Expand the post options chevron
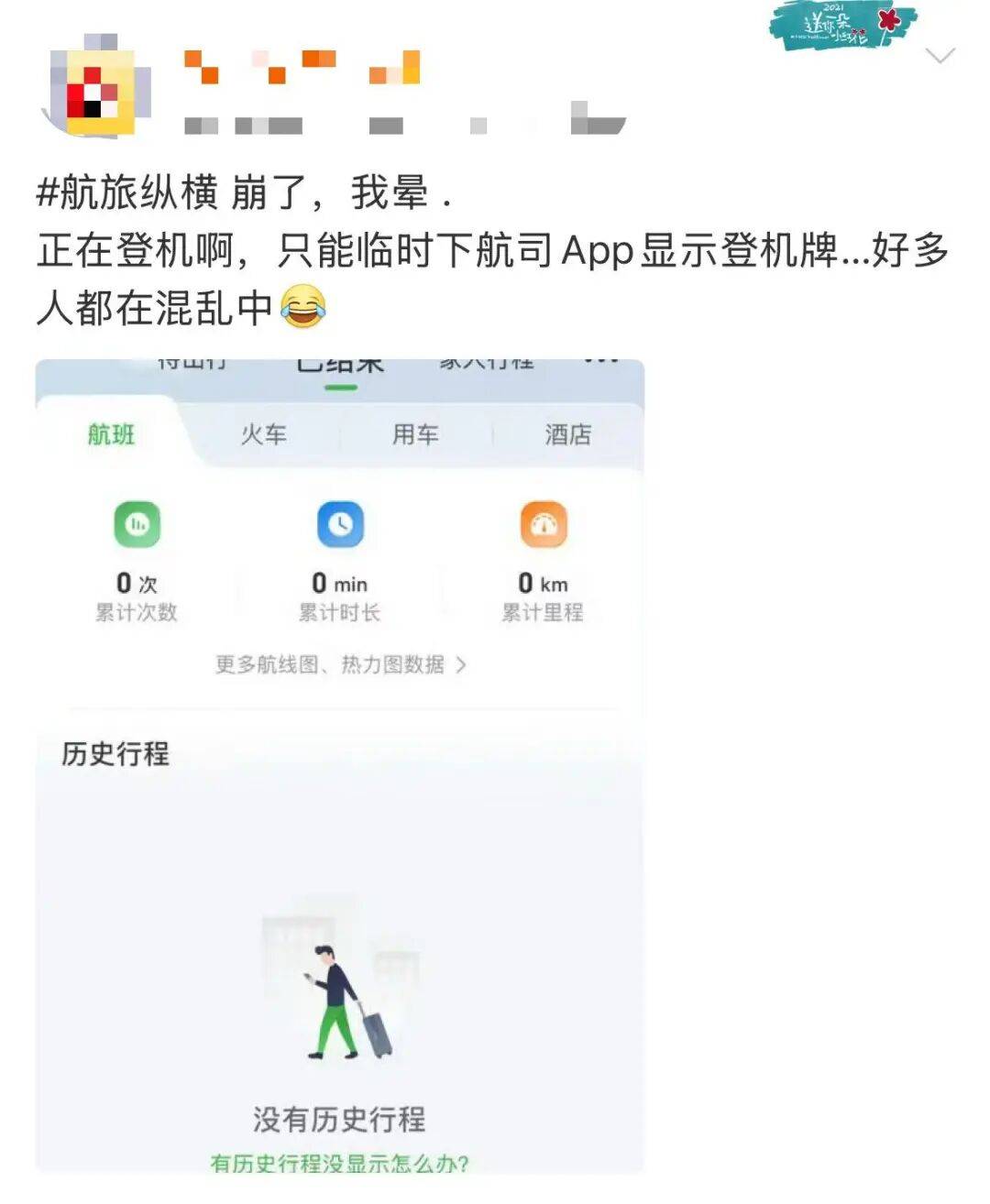Image resolution: width=990 pixels, height=1204 pixels. pyautogui.click(x=940, y=57)
